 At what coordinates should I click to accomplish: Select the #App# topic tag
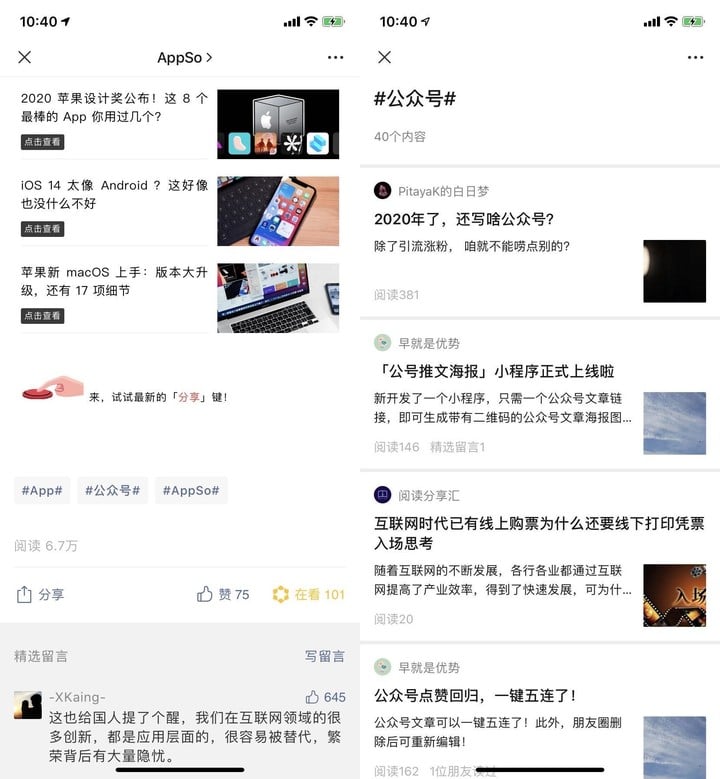pyautogui.click(x=42, y=490)
